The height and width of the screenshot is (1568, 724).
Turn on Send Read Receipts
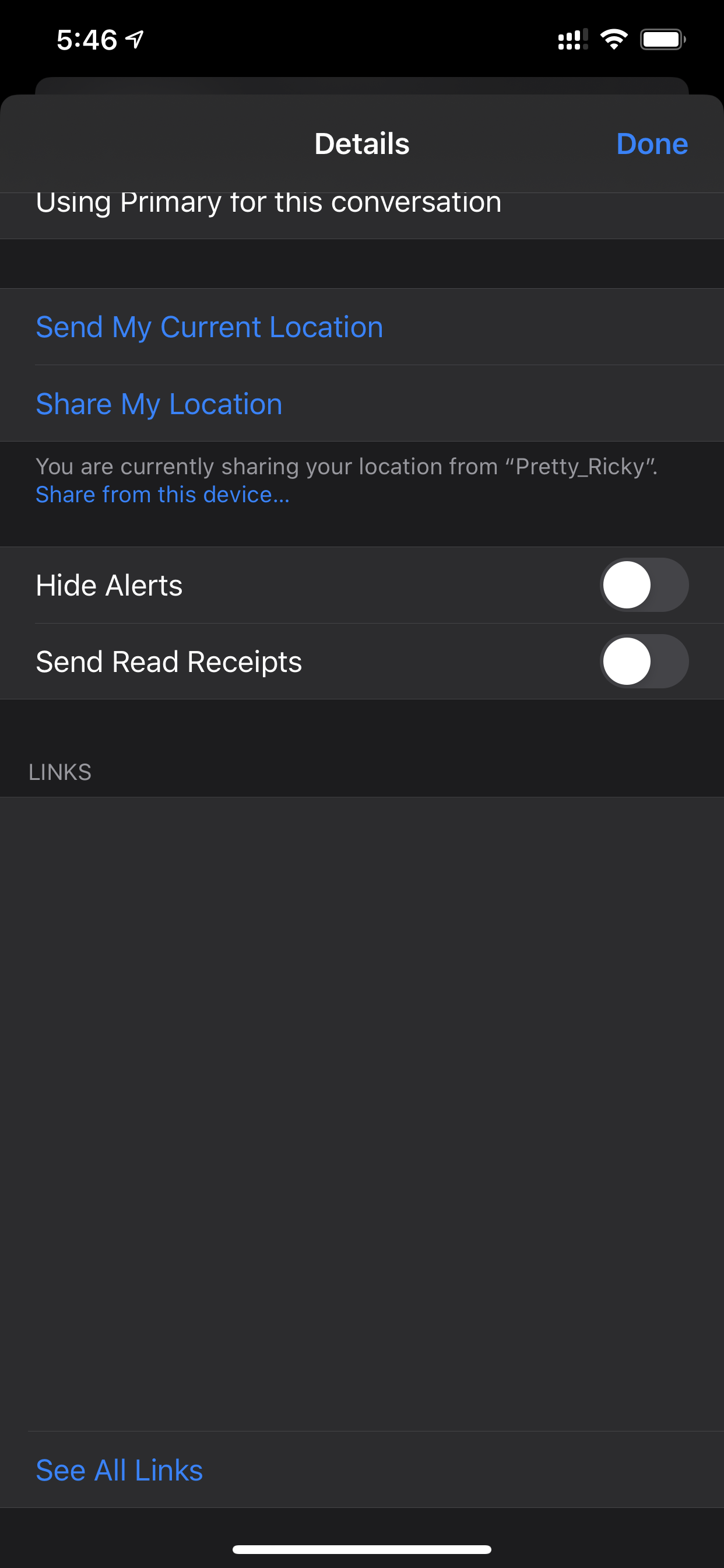(644, 661)
